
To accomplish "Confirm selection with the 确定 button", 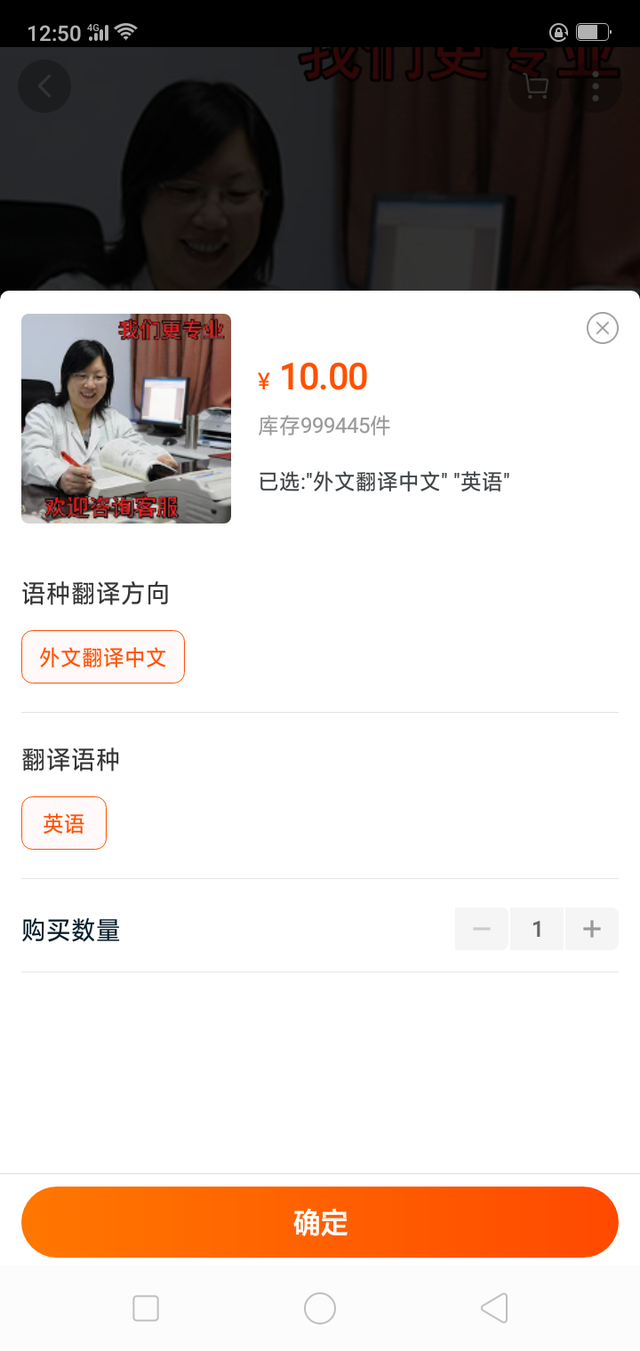I will (320, 1222).
